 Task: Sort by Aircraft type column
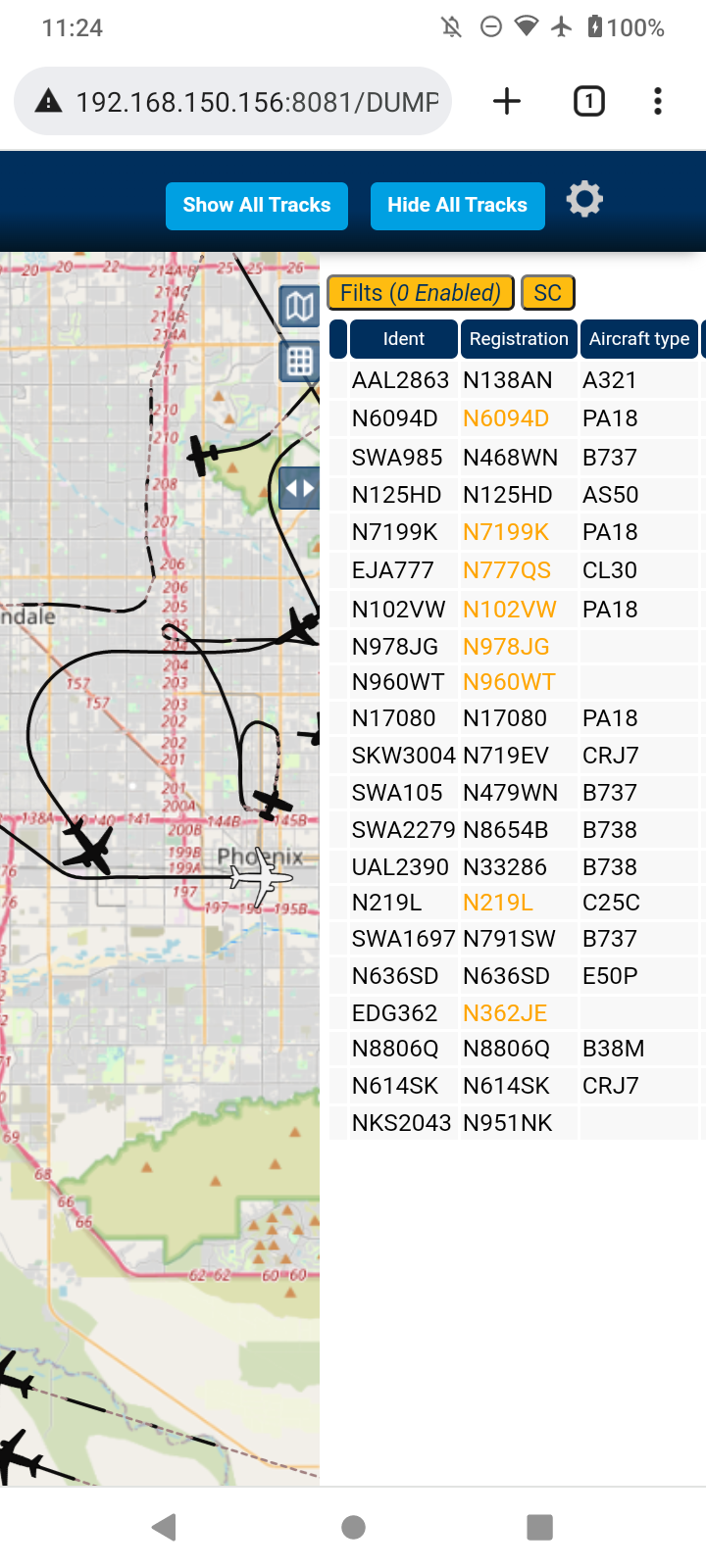tap(639, 339)
